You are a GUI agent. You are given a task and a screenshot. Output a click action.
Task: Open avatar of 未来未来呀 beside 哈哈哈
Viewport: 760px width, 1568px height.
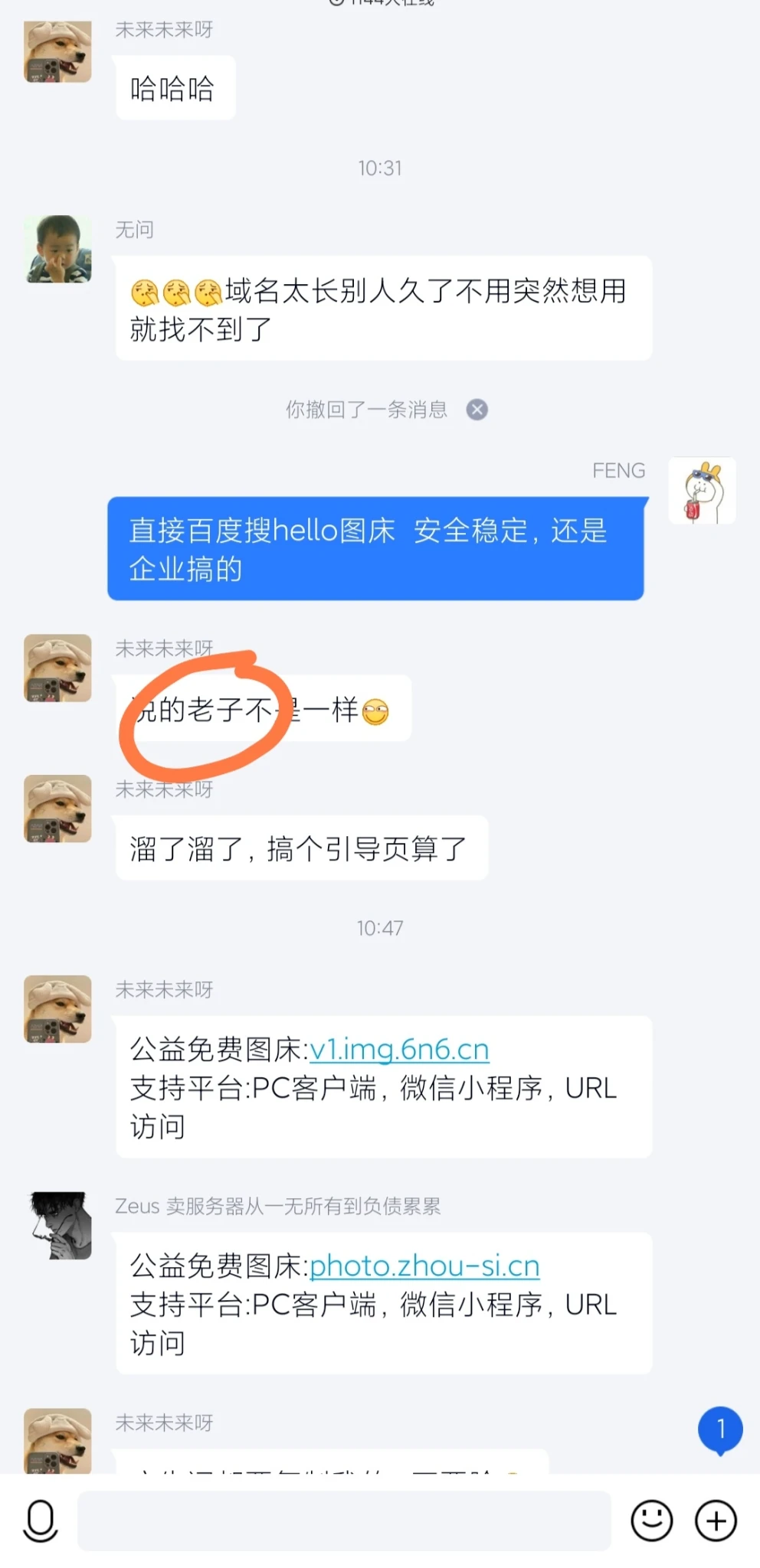click(x=58, y=51)
